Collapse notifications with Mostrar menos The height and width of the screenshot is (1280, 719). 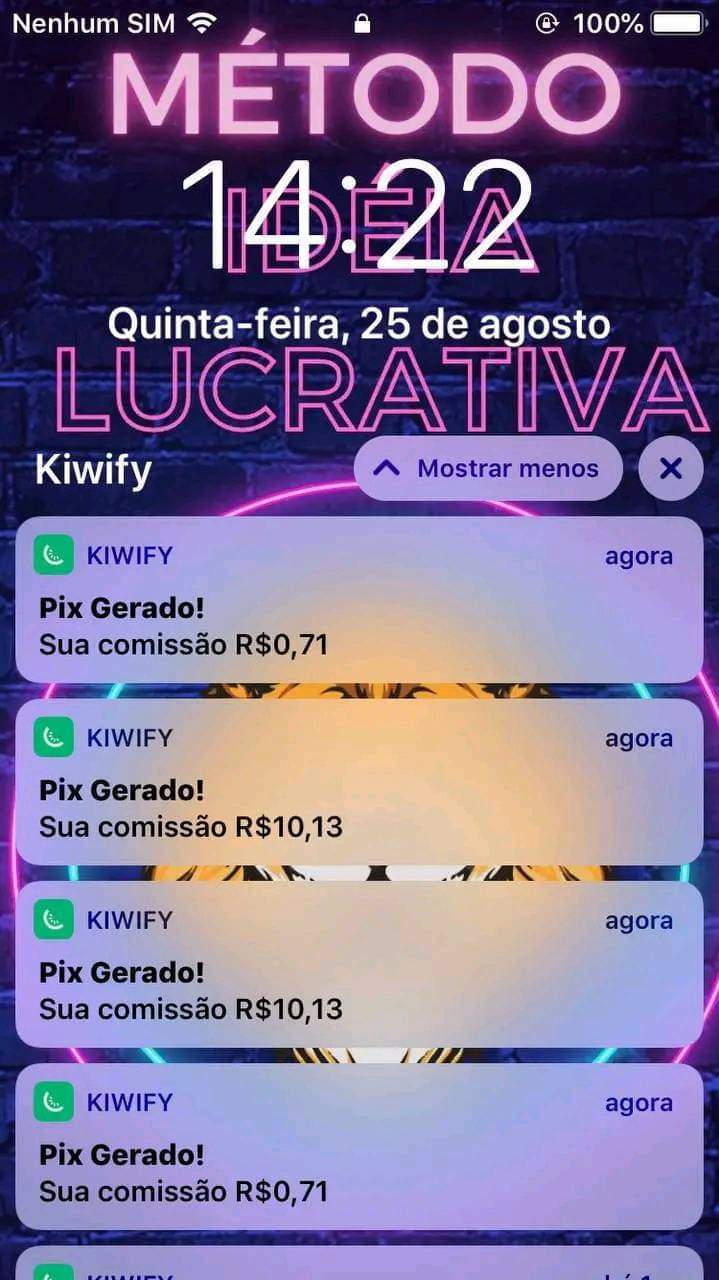(488, 468)
